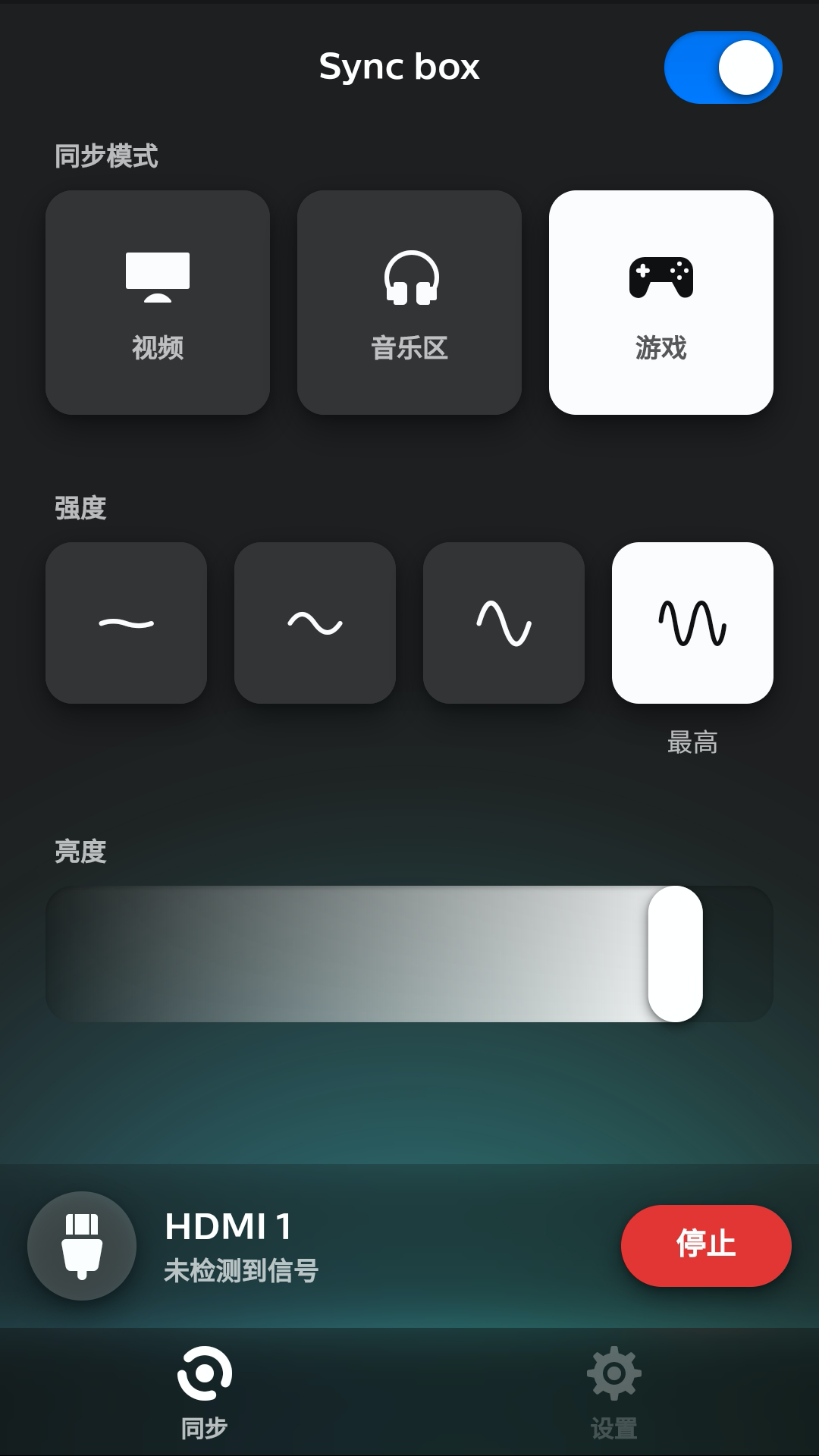819x1456 pixels.
Task: Pick the third intensity wave icon
Action: point(504,623)
